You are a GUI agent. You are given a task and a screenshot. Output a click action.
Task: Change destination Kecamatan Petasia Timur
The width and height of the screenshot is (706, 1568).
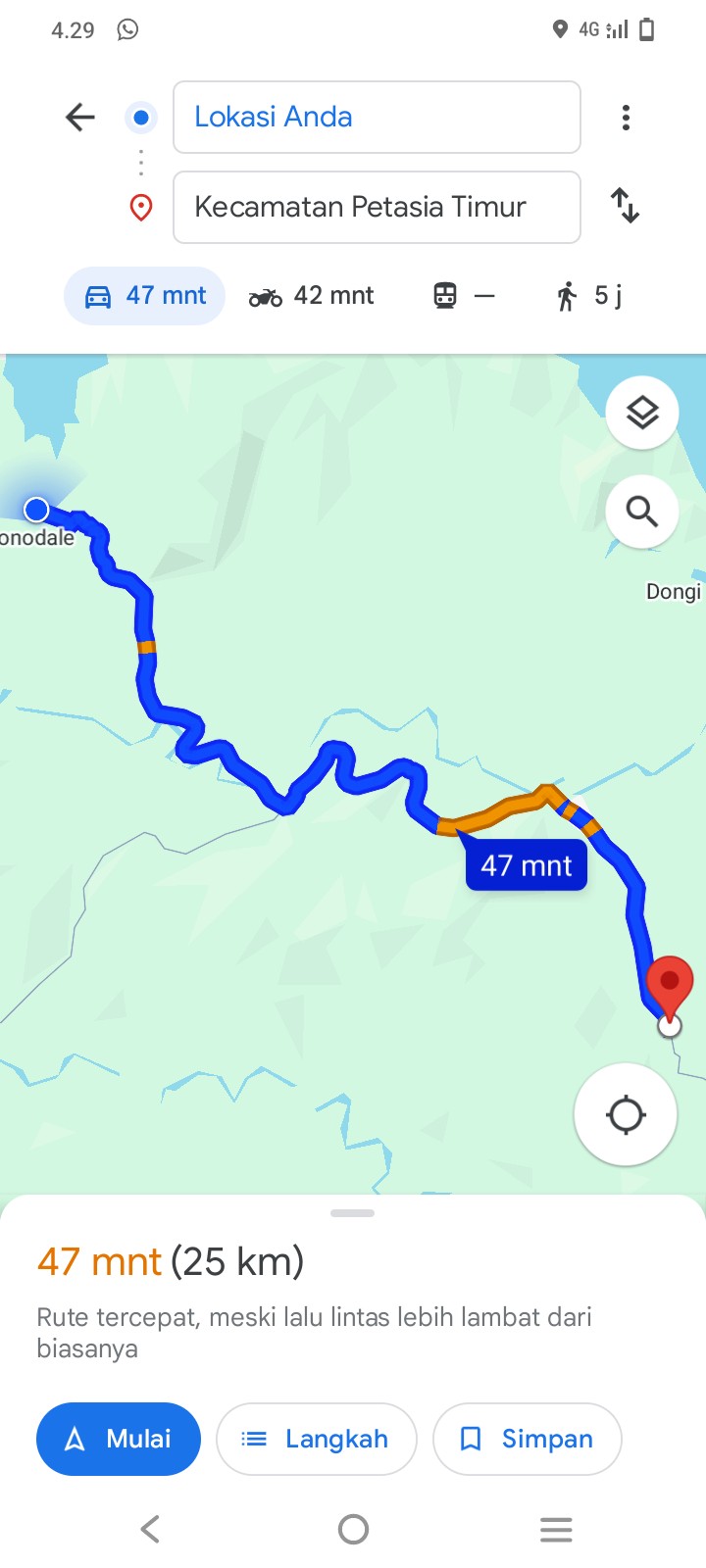[377, 207]
